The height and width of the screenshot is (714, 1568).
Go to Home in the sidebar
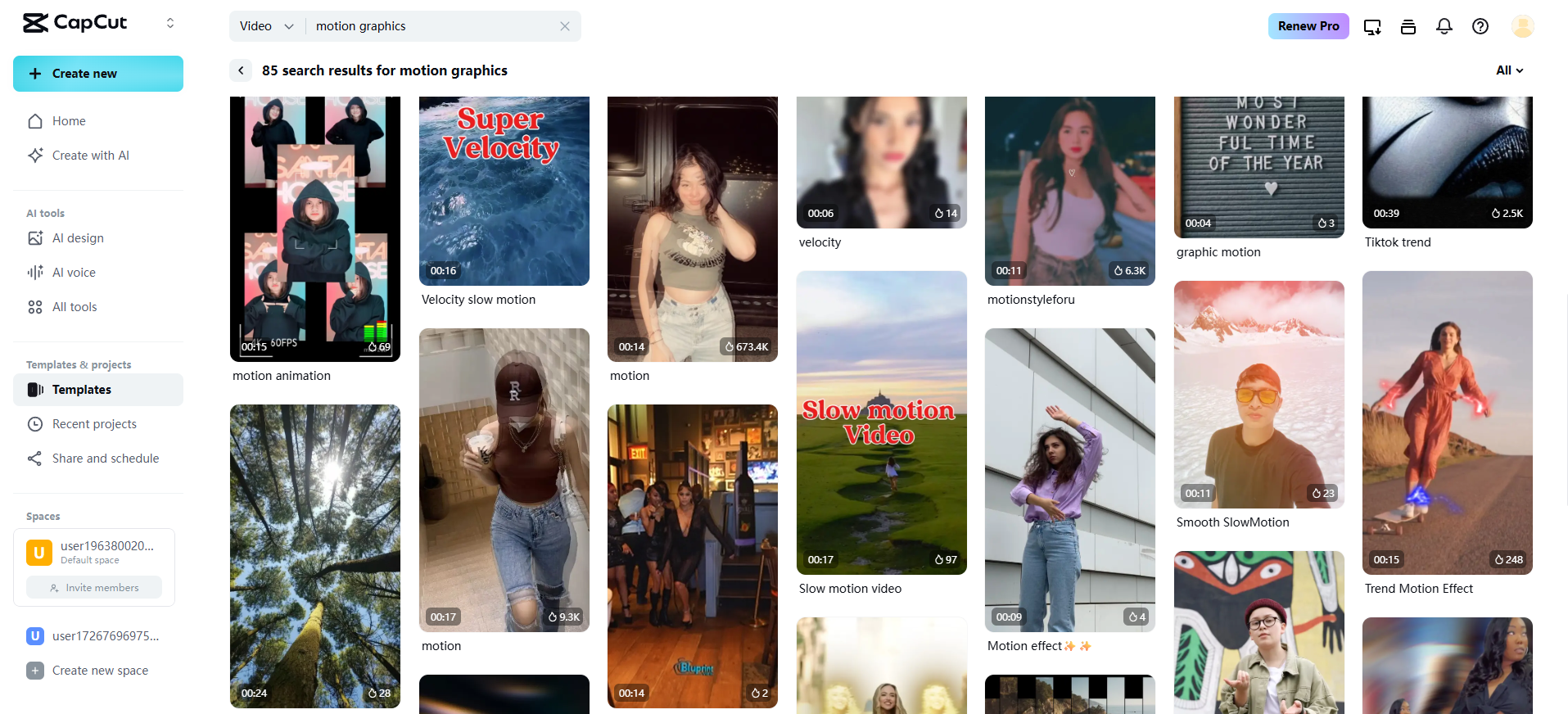(x=69, y=121)
